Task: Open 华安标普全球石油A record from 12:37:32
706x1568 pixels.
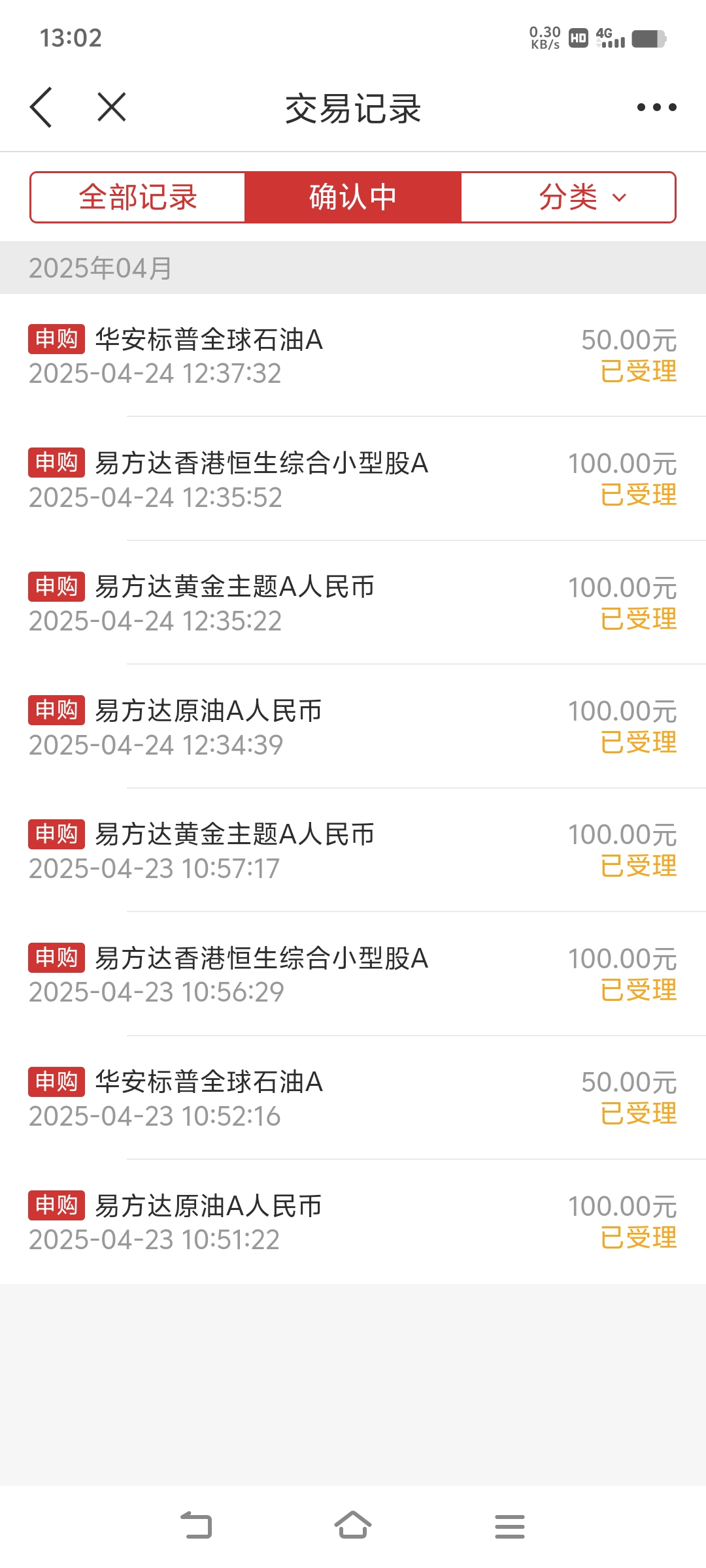Action: point(353,355)
